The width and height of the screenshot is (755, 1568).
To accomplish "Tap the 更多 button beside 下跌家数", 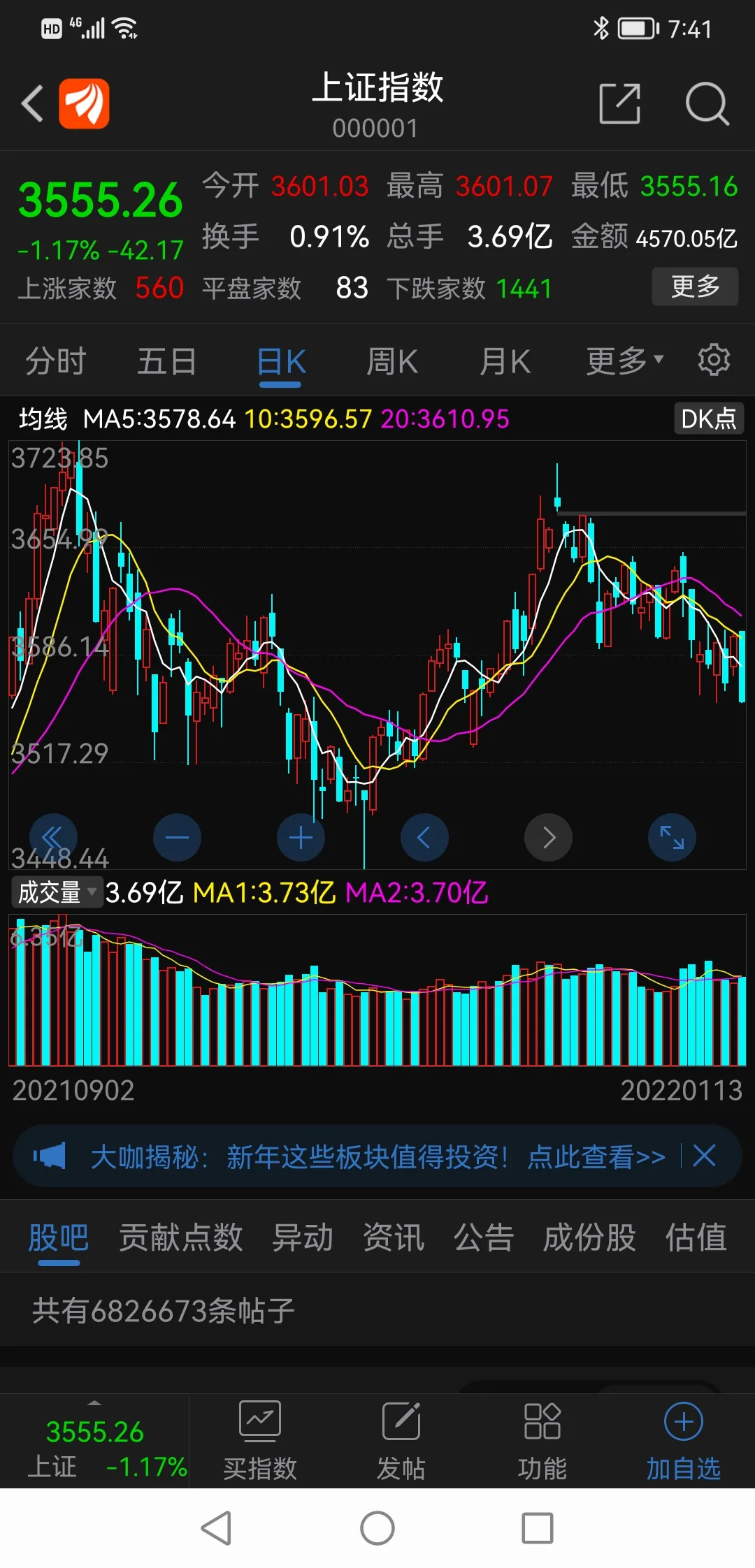I will coord(695,286).
